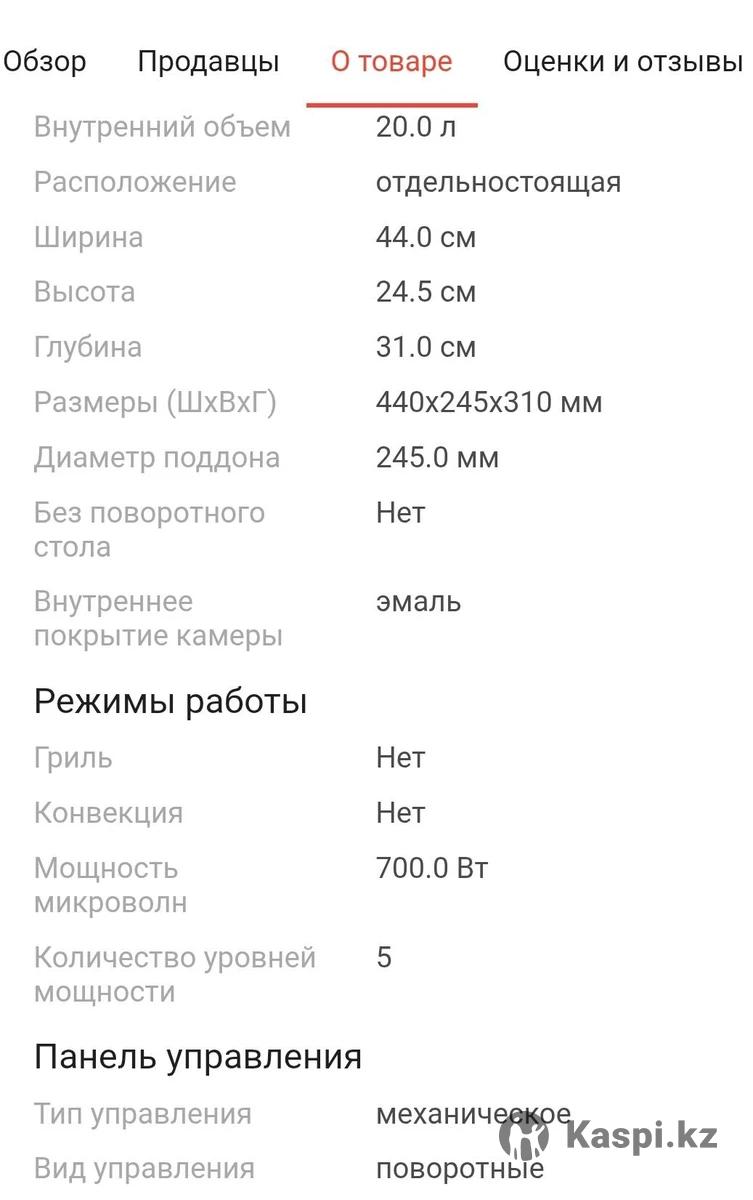Open the Продавцы tab

coord(208,62)
